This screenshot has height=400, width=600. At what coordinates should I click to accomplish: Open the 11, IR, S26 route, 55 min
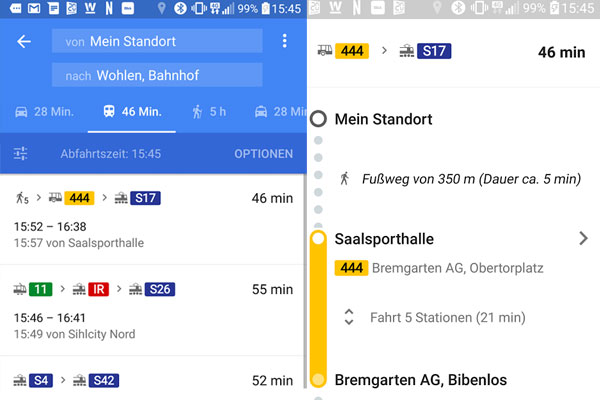point(153,310)
